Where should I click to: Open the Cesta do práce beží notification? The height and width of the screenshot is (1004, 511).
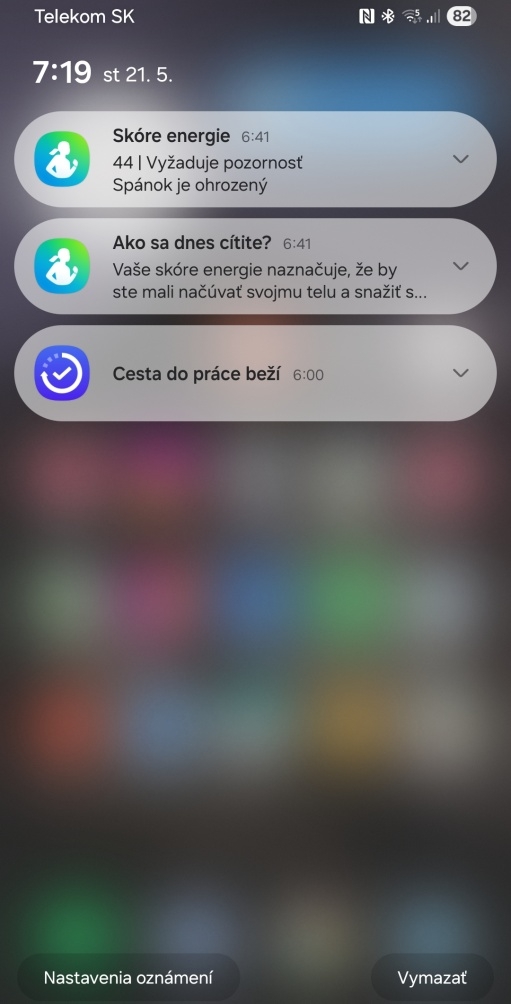pyautogui.click(x=255, y=373)
